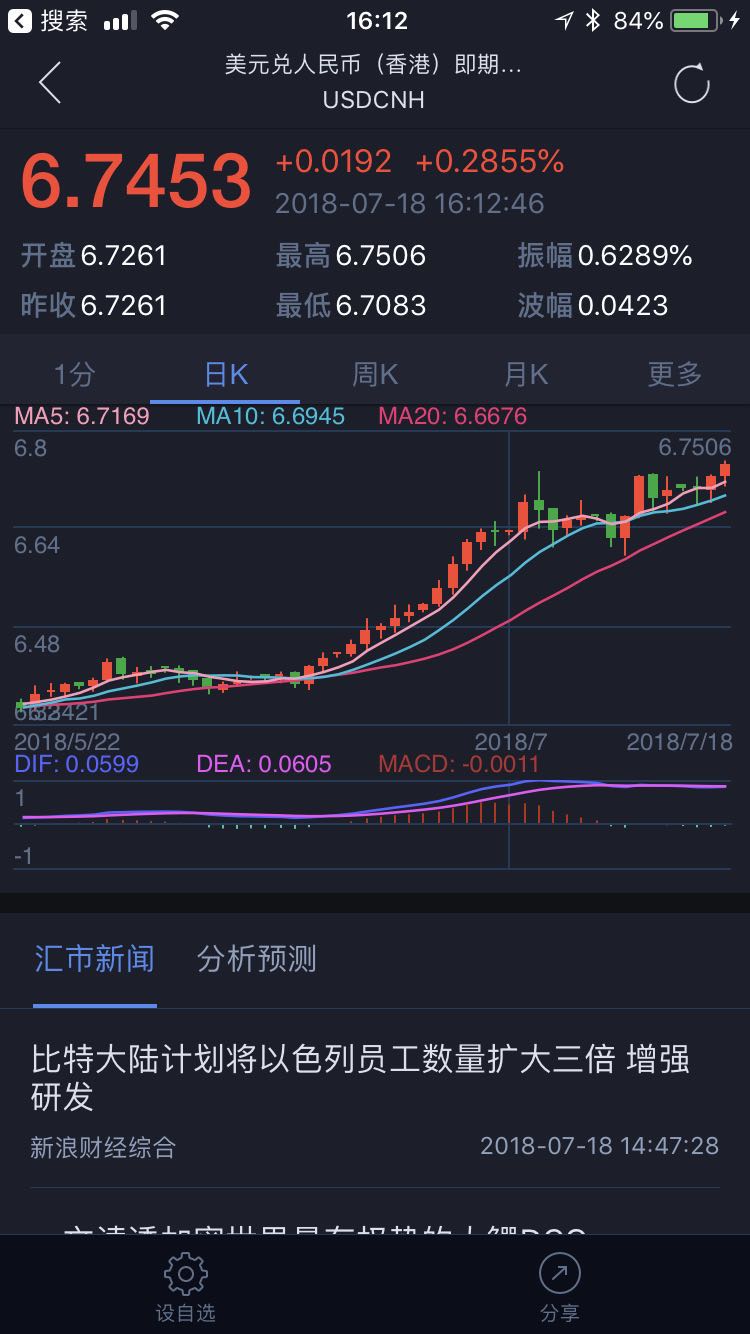Image resolution: width=750 pixels, height=1334 pixels.
Task: Switch to the 月K chart tab
Action: tap(525, 374)
